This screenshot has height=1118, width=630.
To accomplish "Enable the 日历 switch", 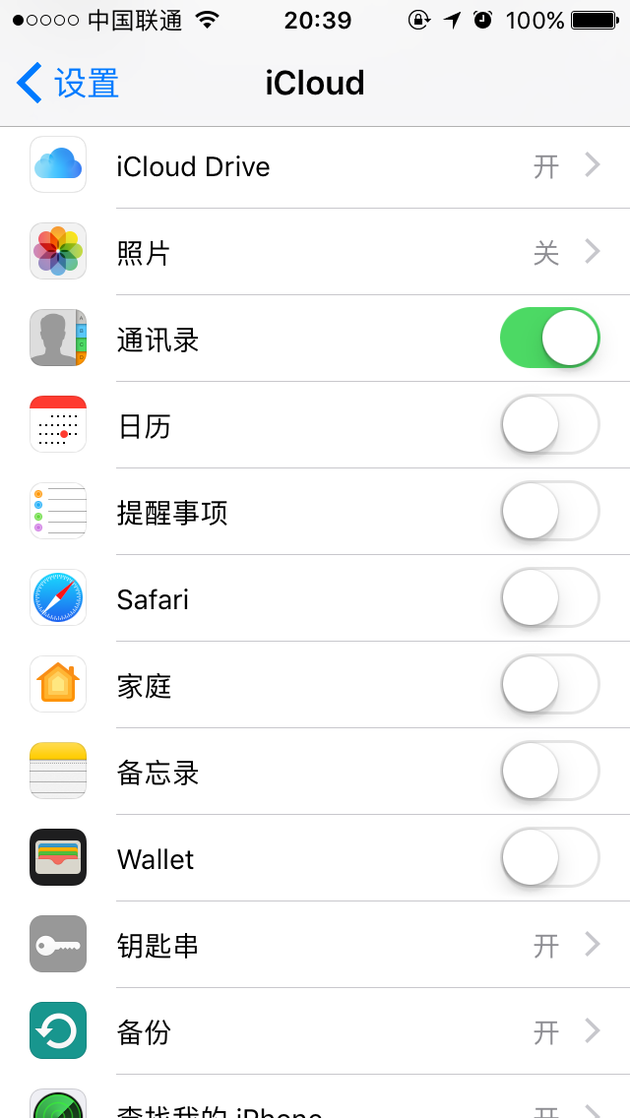I will [550, 425].
